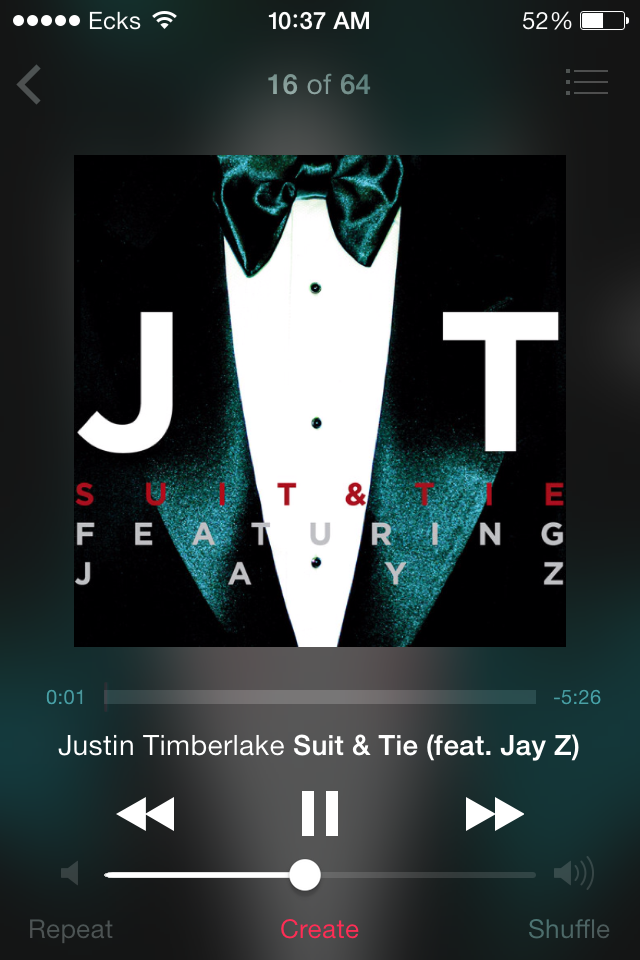Enable Repeat for this playlist
Screen dimensions: 640x960
point(71,929)
